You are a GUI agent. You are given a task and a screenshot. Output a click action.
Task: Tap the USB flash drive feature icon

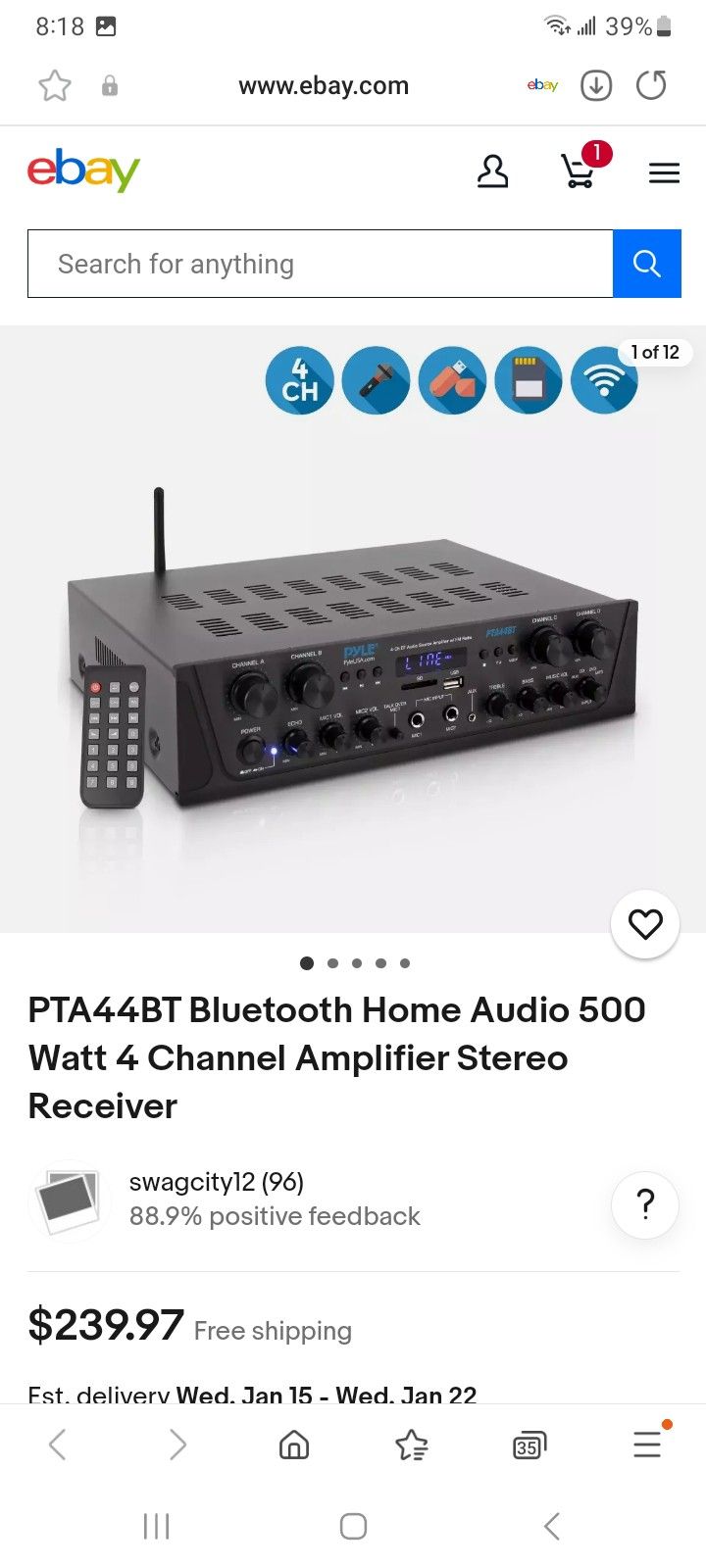click(452, 380)
